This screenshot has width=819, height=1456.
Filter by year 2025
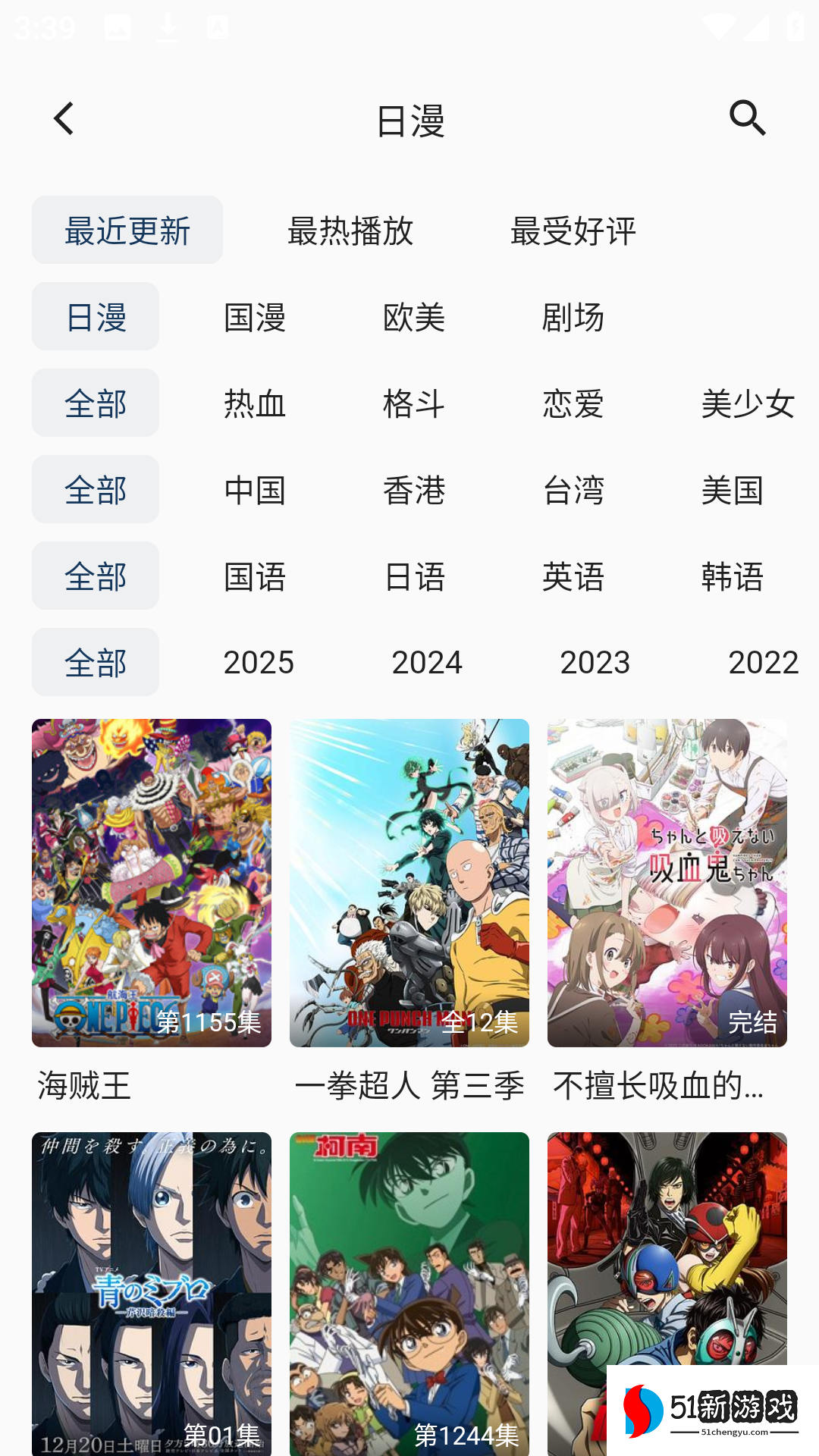(x=259, y=663)
